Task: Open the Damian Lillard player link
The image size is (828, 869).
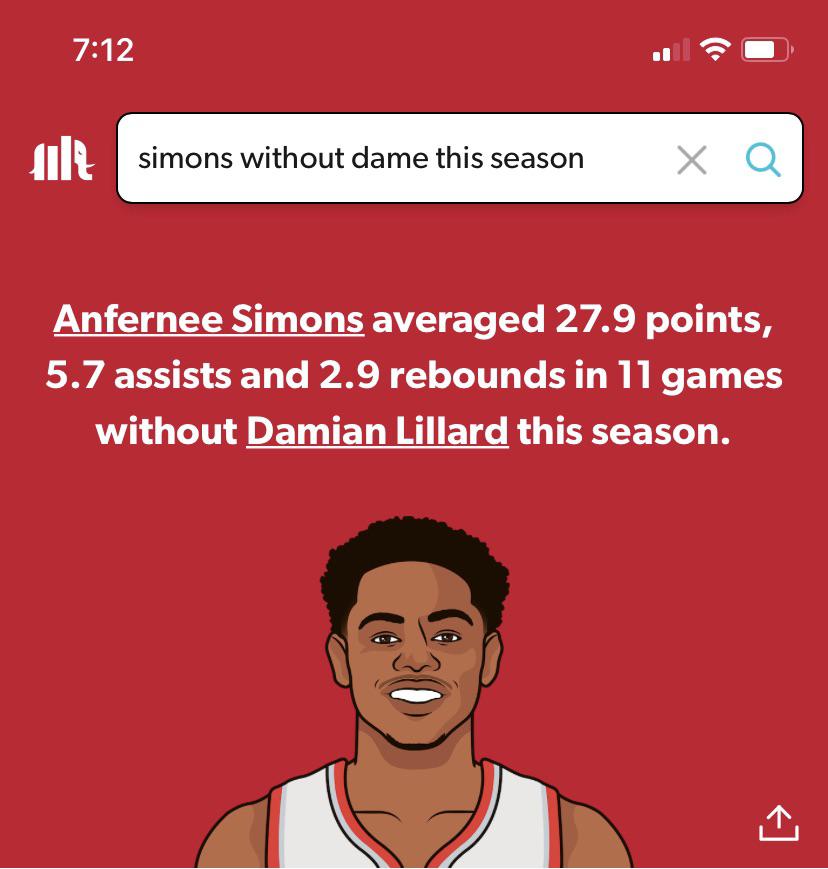Action: pos(377,431)
